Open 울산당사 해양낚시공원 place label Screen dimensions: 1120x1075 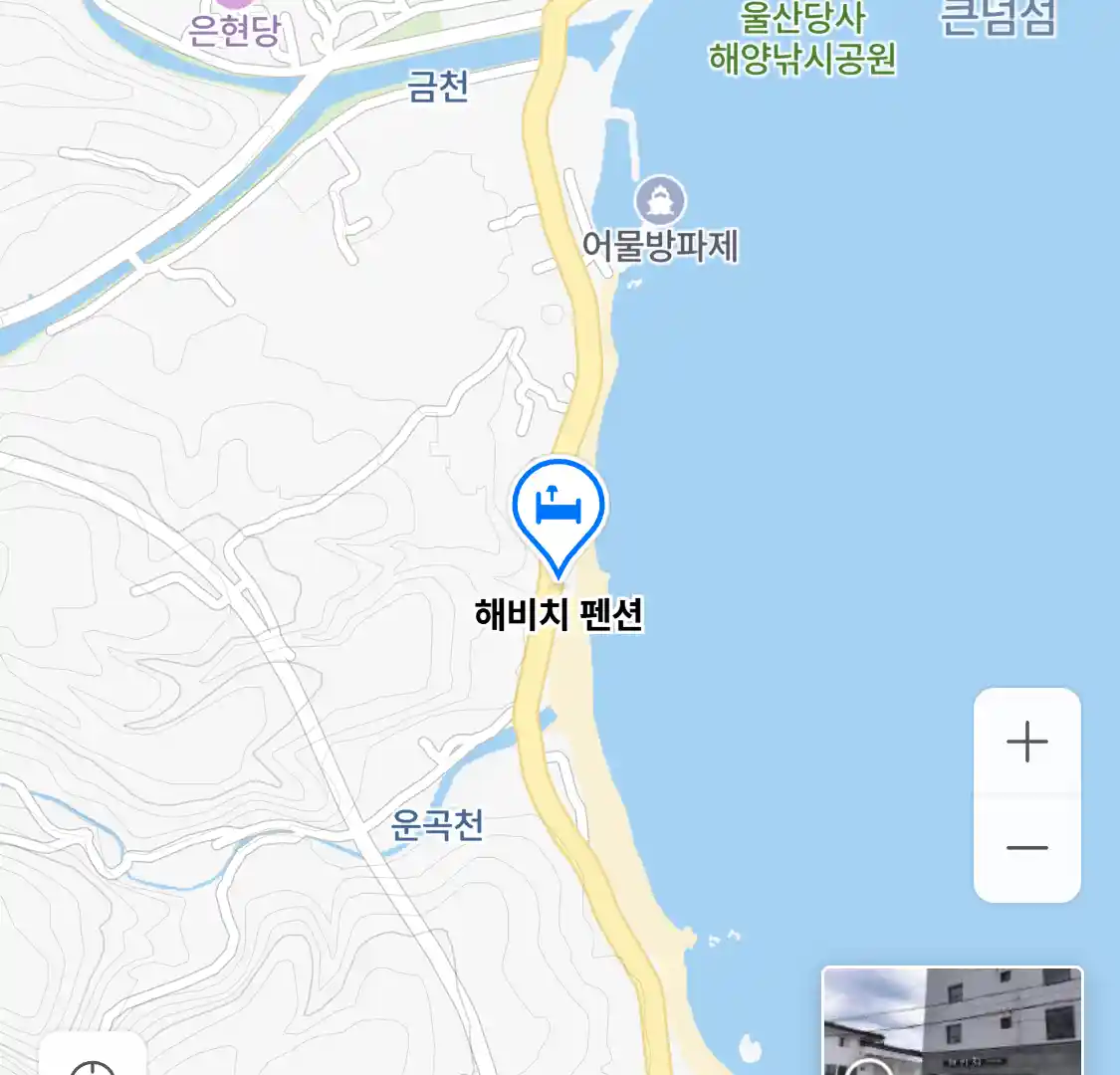coord(802,40)
